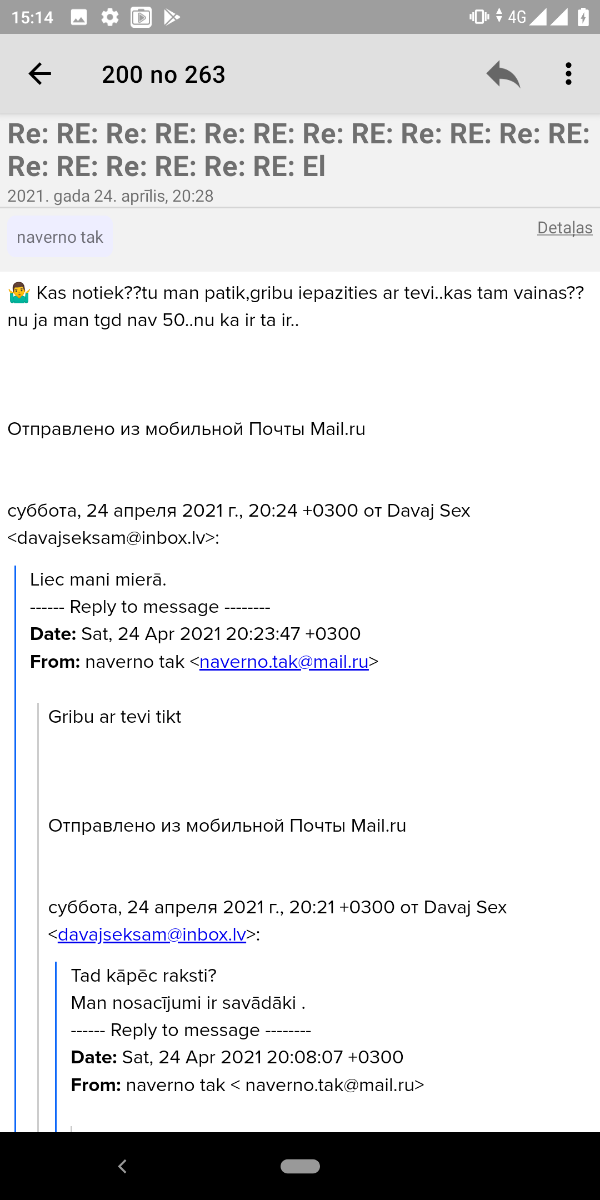This screenshot has height=1200, width=600.
Task: Open the naverno.tak@mail.ru link
Action: (284, 661)
